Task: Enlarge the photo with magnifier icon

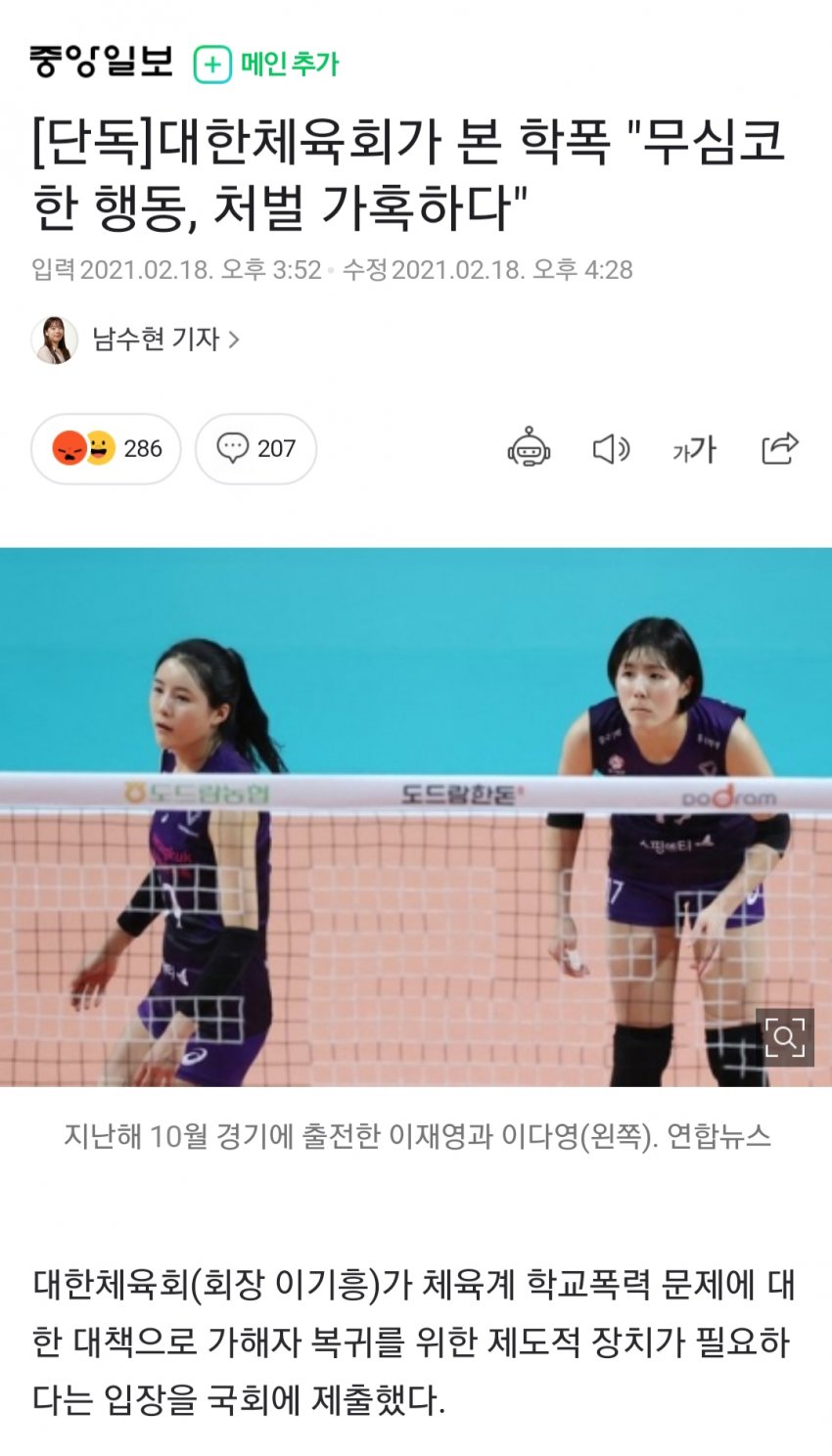Action: point(785,1037)
